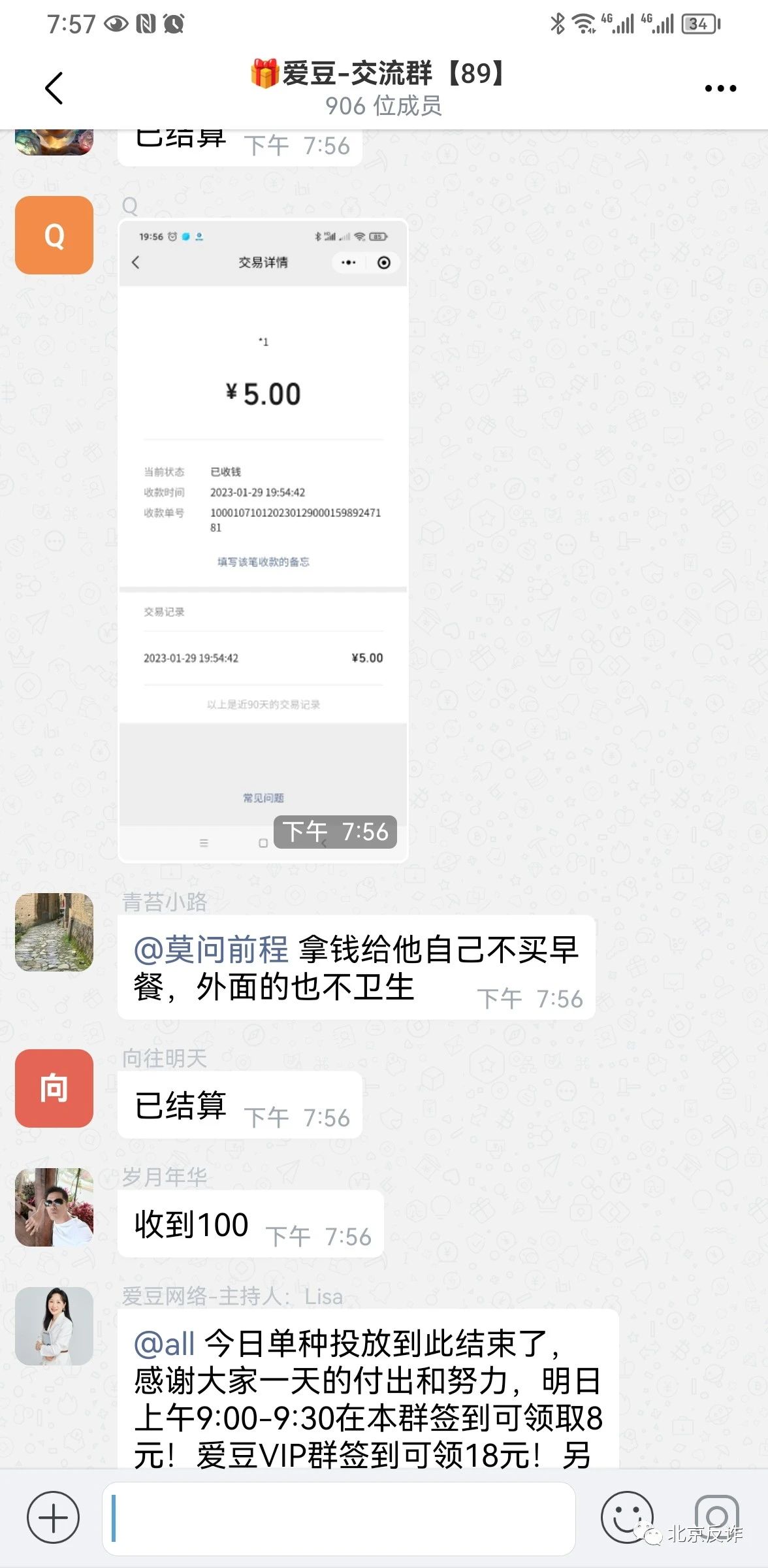
Task: Open the plus attachment menu
Action: click(54, 1517)
